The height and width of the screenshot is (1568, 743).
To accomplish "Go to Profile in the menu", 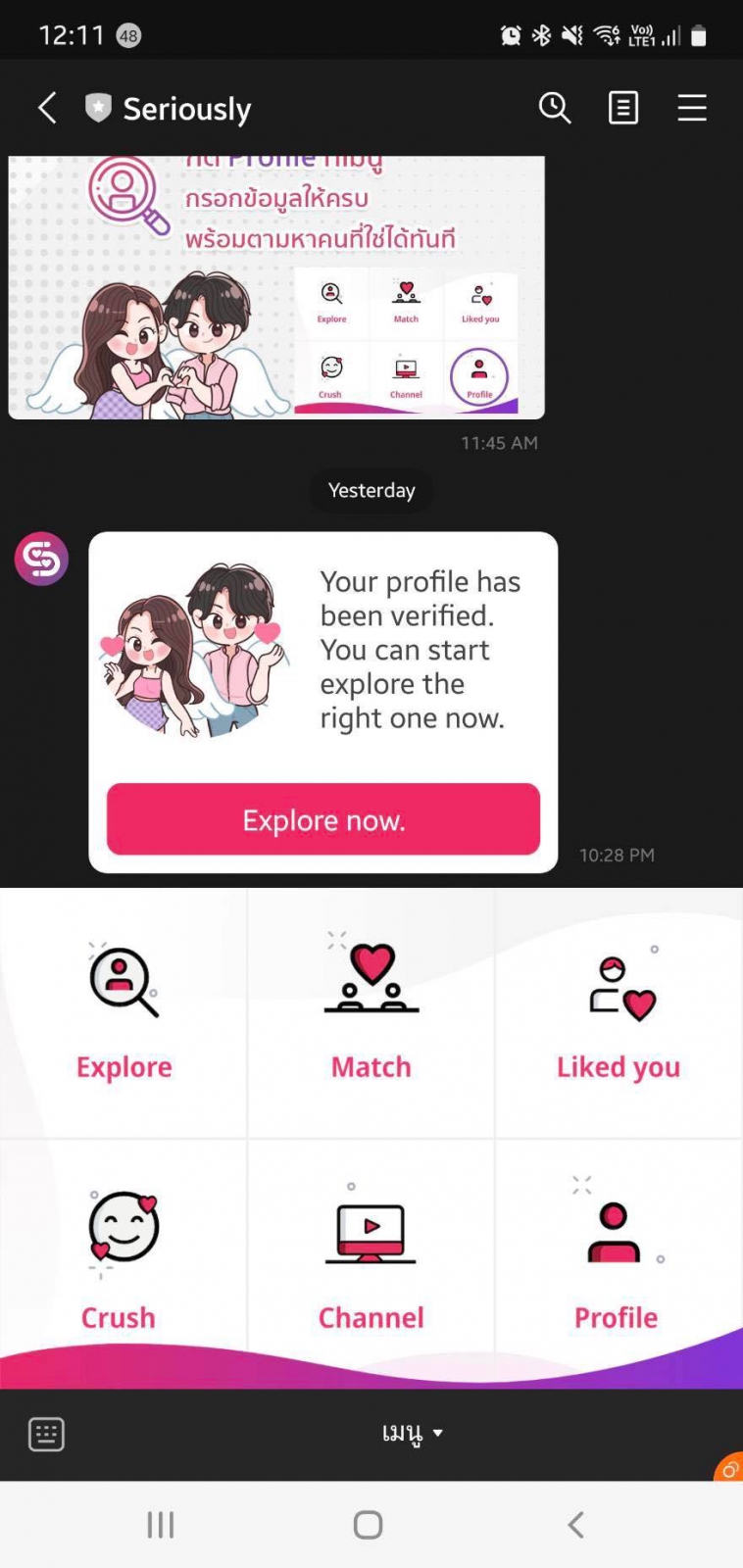I will (617, 1262).
